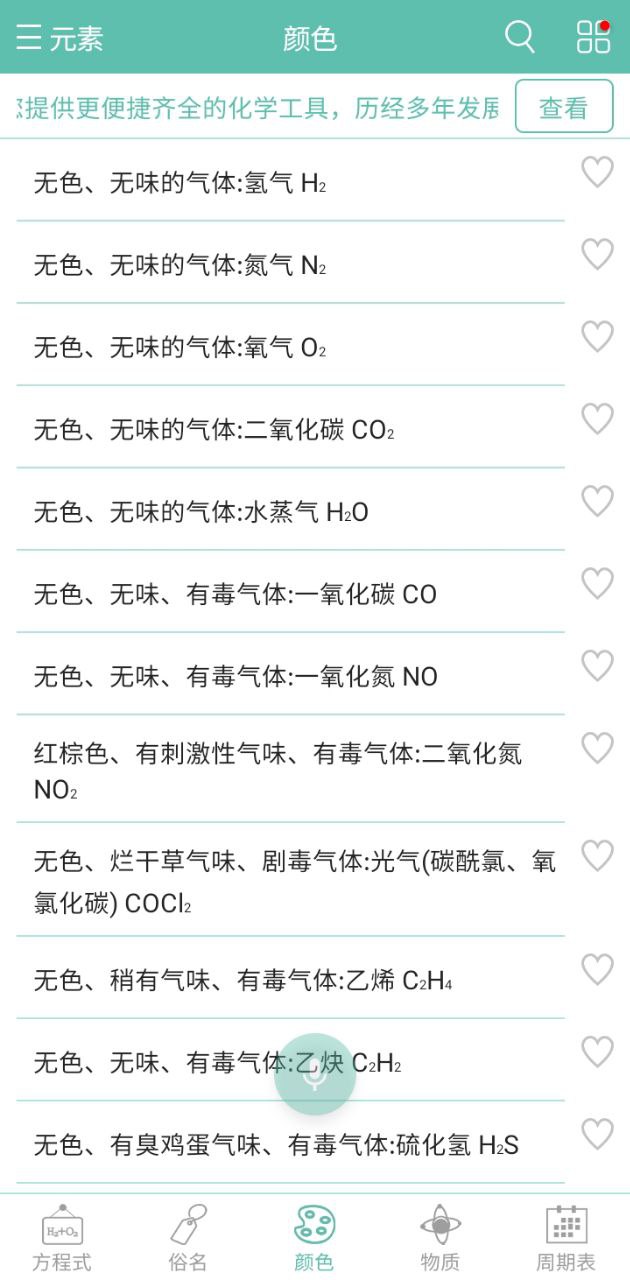Open the grid apps icon
This screenshot has width=630, height=1280.
pos(593,37)
